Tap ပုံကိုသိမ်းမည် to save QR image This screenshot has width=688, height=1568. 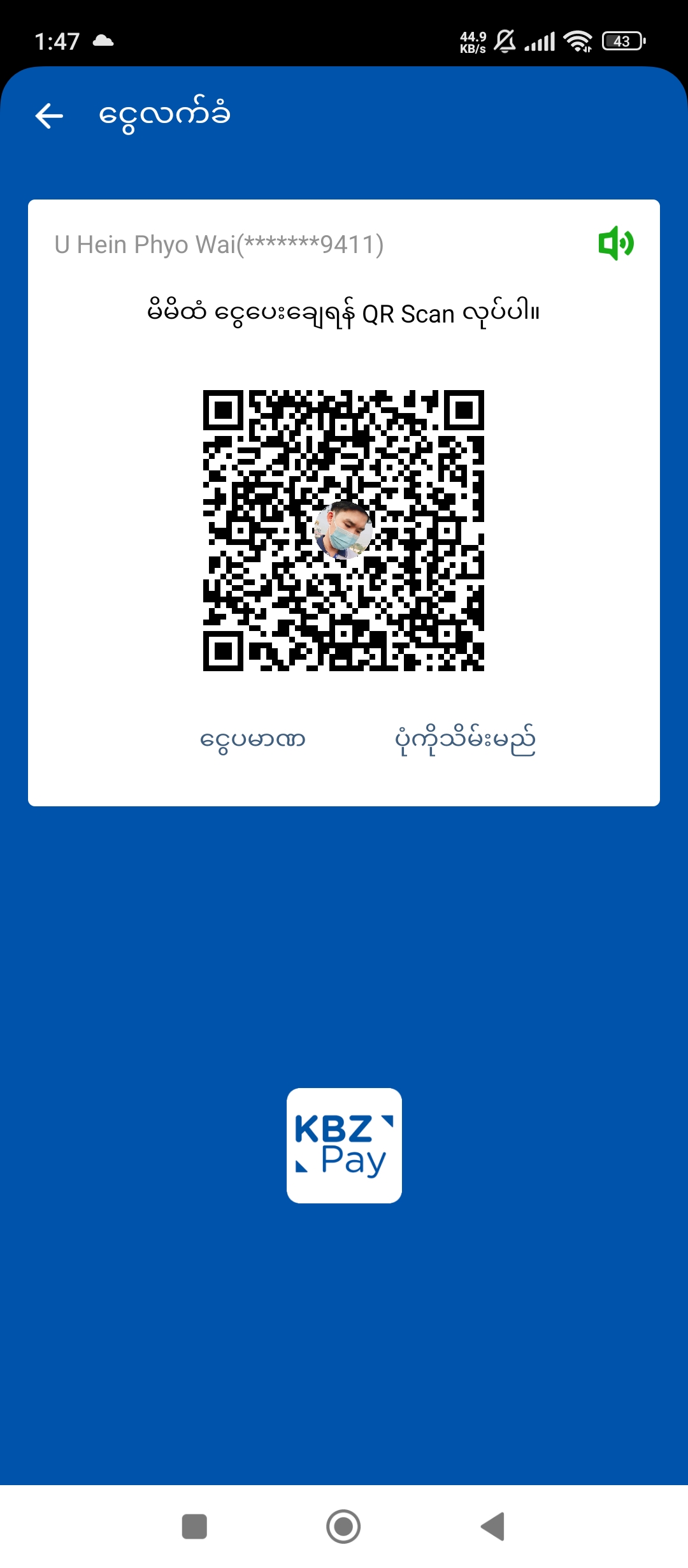[465, 740]
